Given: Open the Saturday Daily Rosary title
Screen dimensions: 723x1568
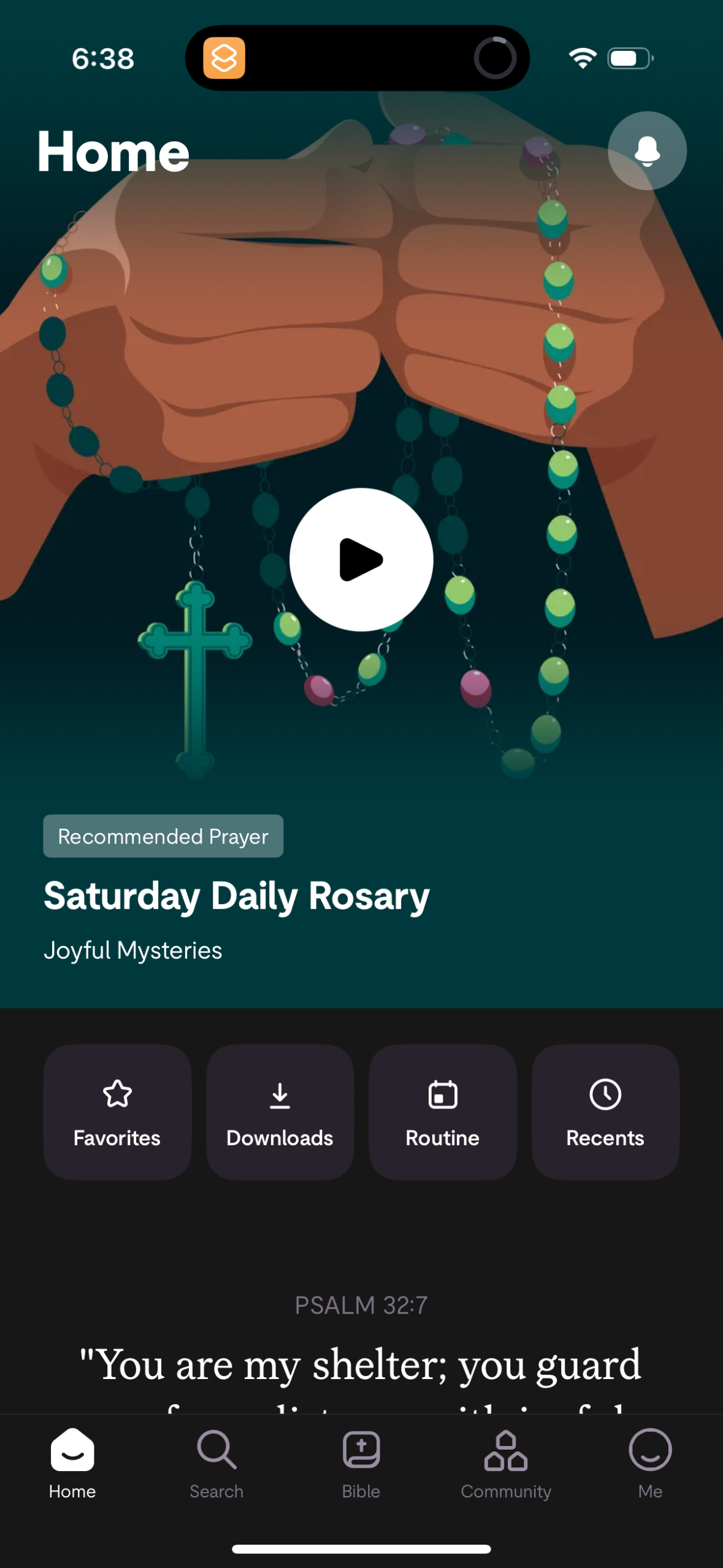Looking at the screenshot, I should tap(237, 896).
